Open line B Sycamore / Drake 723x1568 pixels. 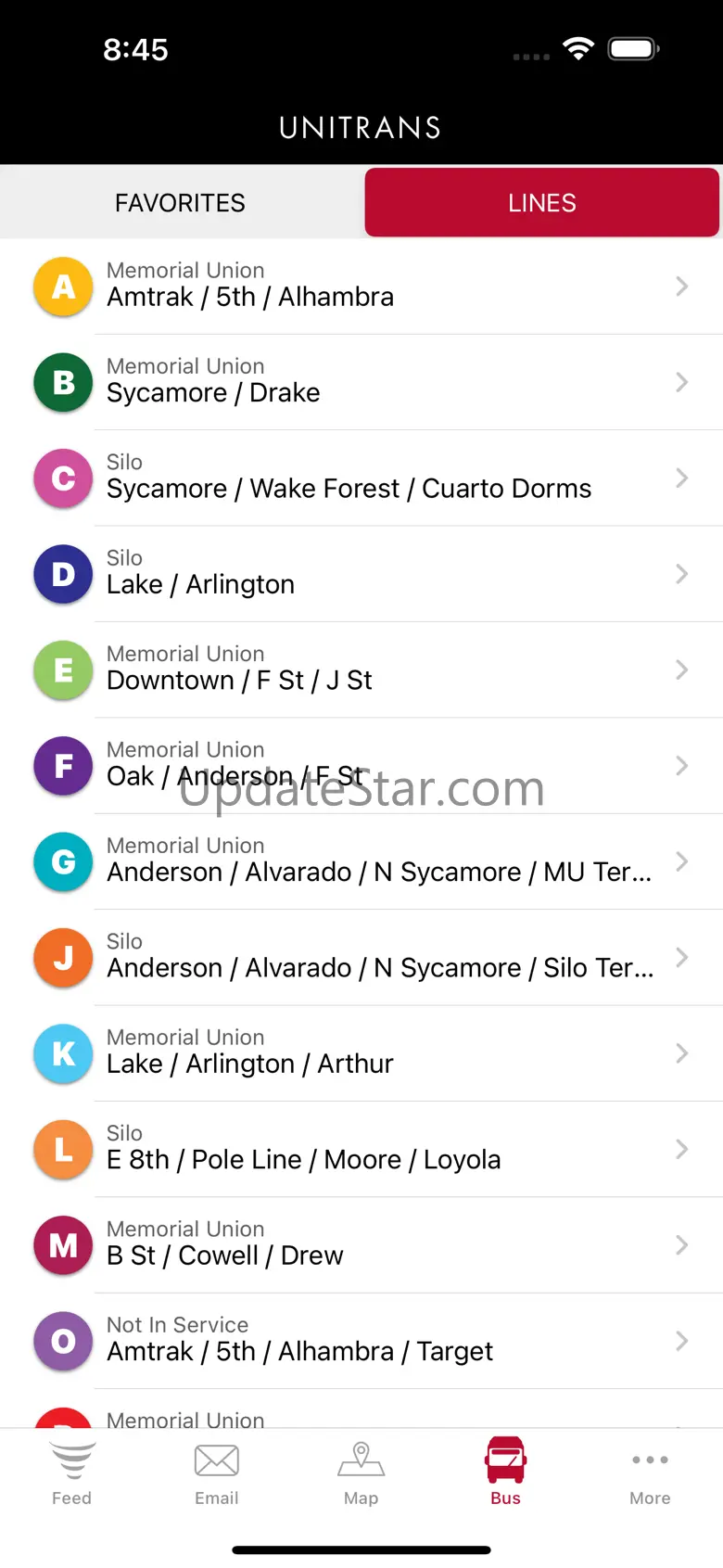coord(361,381)
